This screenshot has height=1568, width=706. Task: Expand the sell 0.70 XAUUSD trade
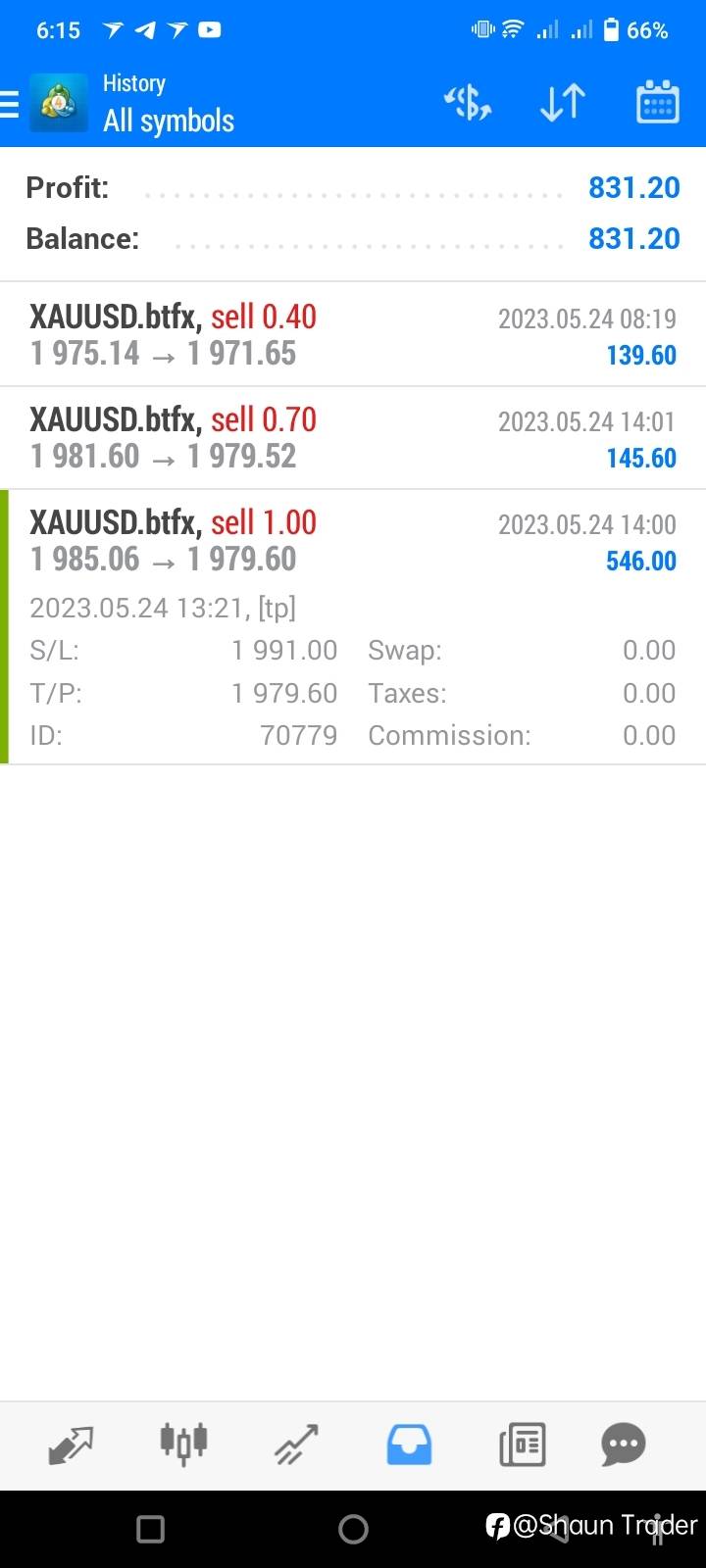click(353, 438)
